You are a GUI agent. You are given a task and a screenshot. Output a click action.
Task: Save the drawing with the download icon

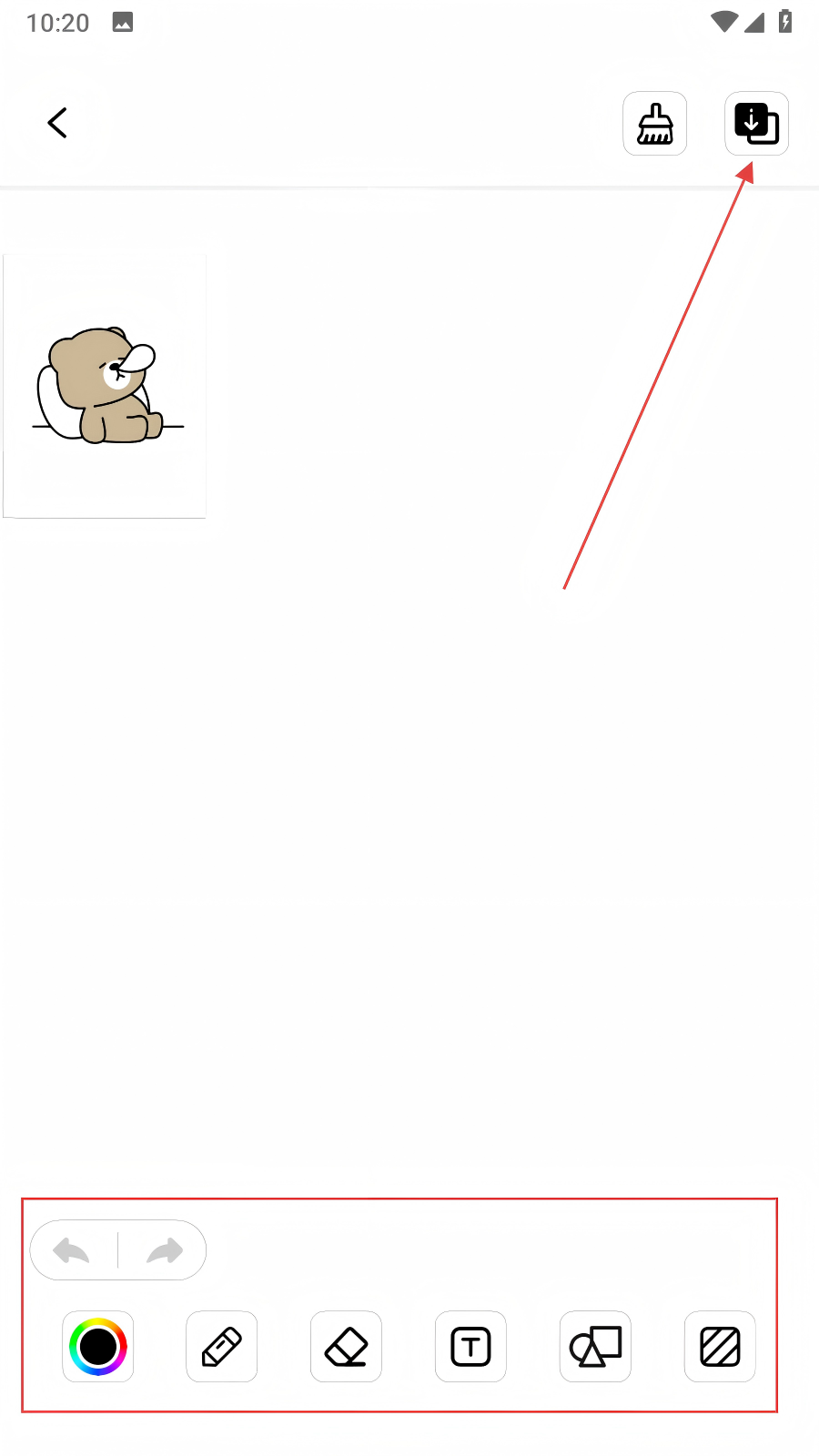[756, 124]
